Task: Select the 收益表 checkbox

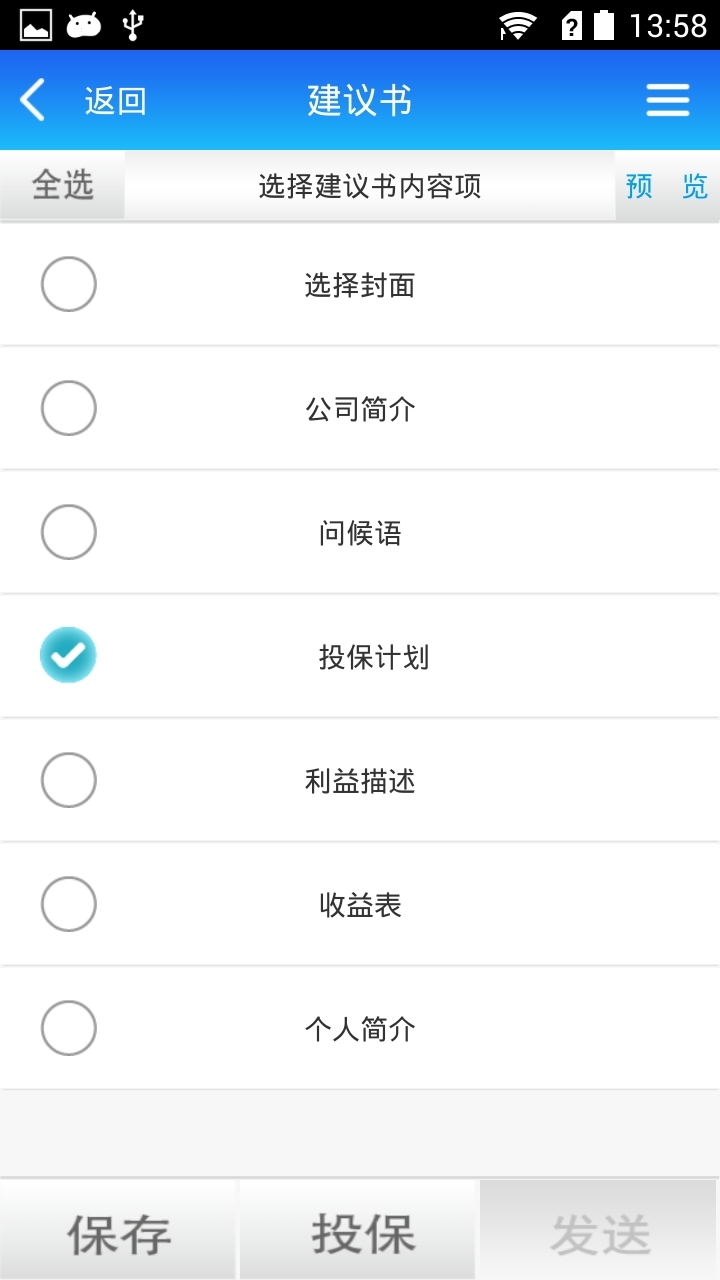Action: (68, 904)
